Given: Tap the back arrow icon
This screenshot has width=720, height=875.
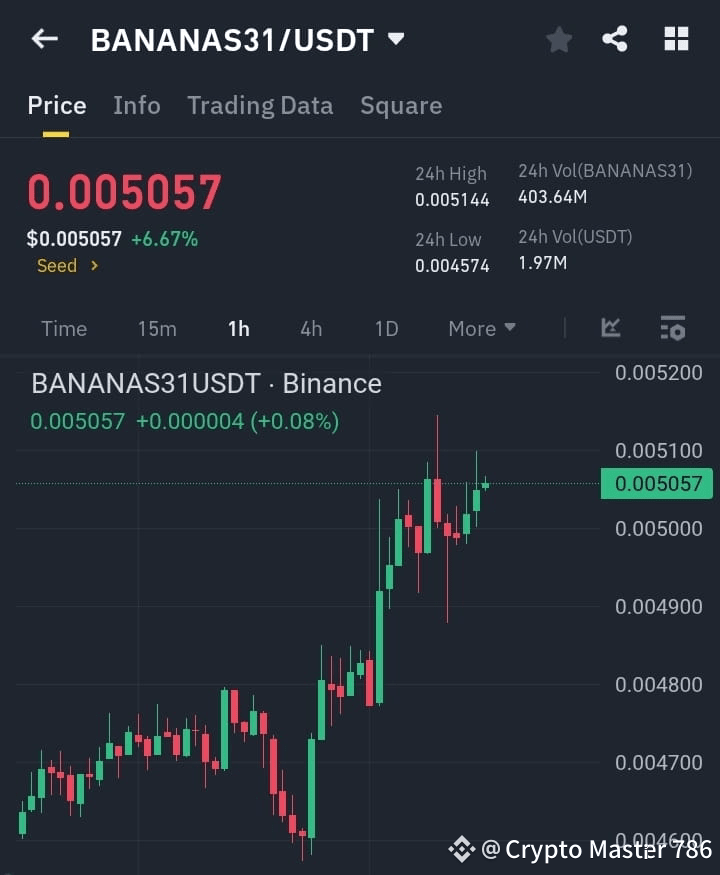Looking at the screenshot, I should click(43, 39).
